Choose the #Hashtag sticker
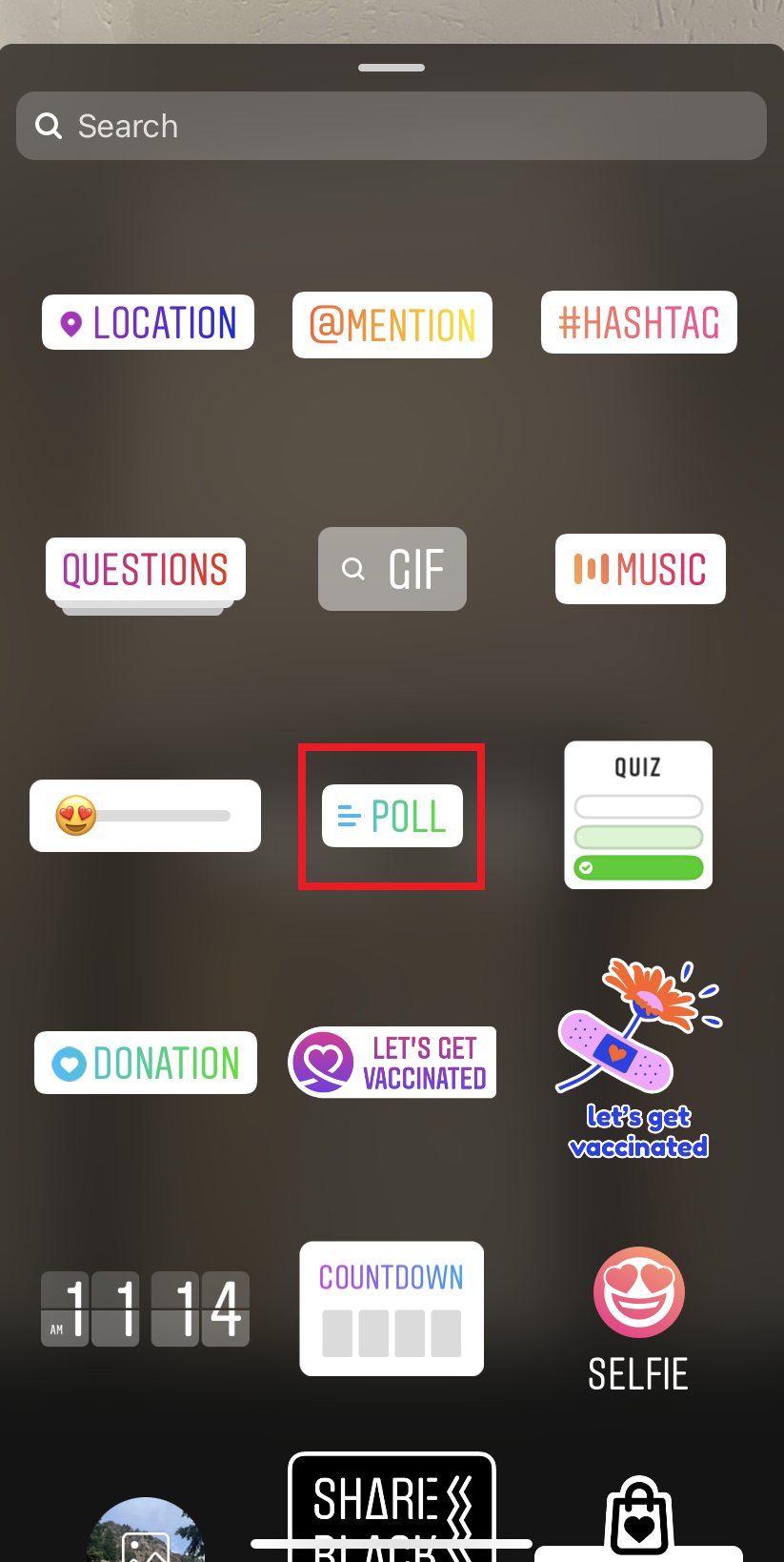The image size is (784, 1562). [638, 322]
